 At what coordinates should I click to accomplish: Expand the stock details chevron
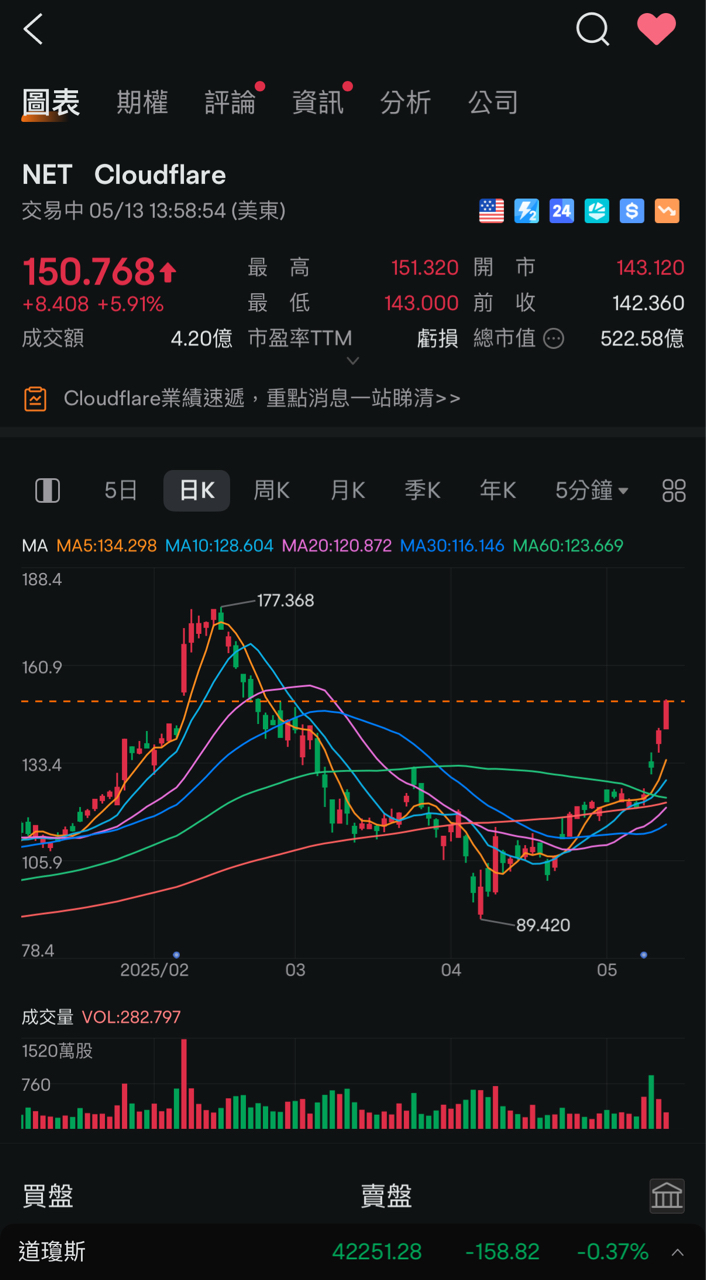click(352, 361)
